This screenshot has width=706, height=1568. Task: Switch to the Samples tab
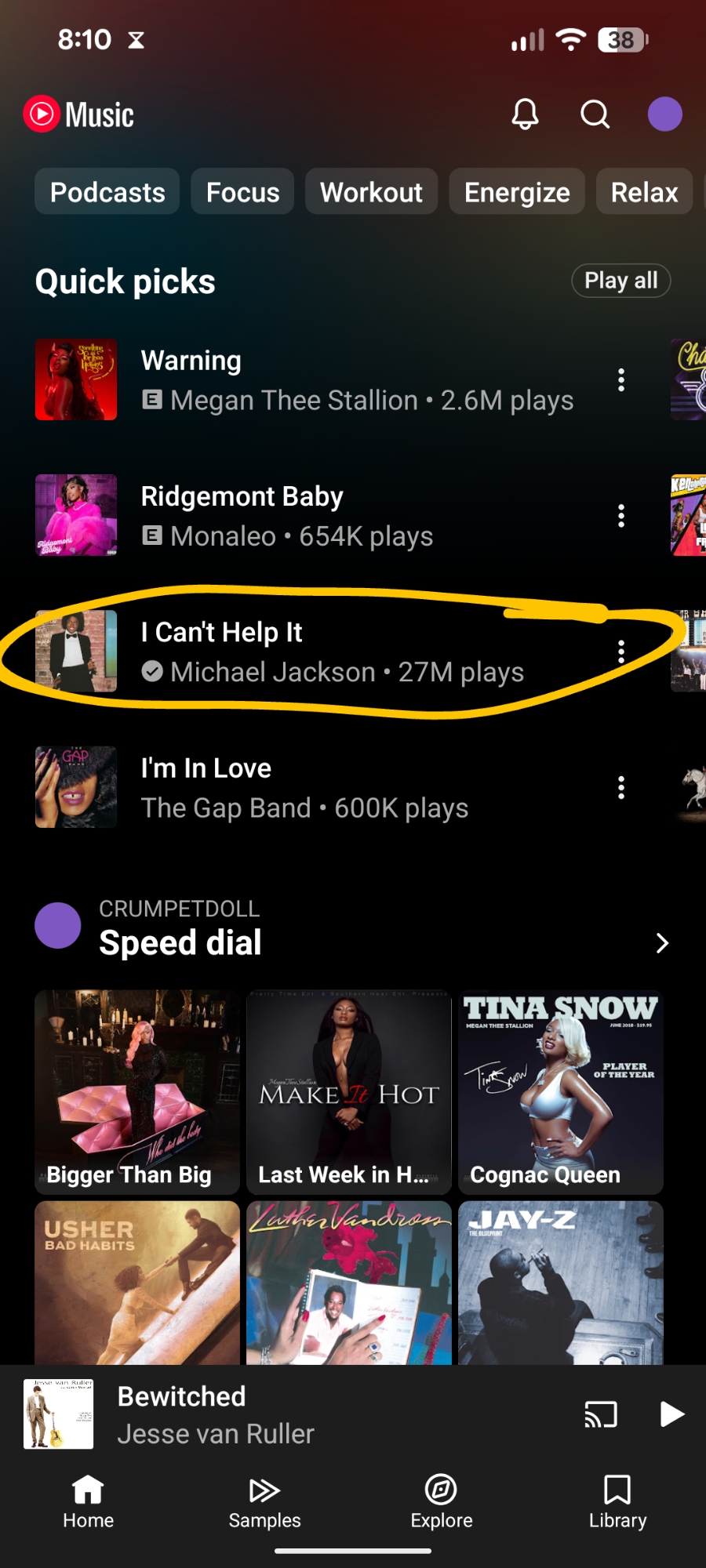coord(264,1501)
